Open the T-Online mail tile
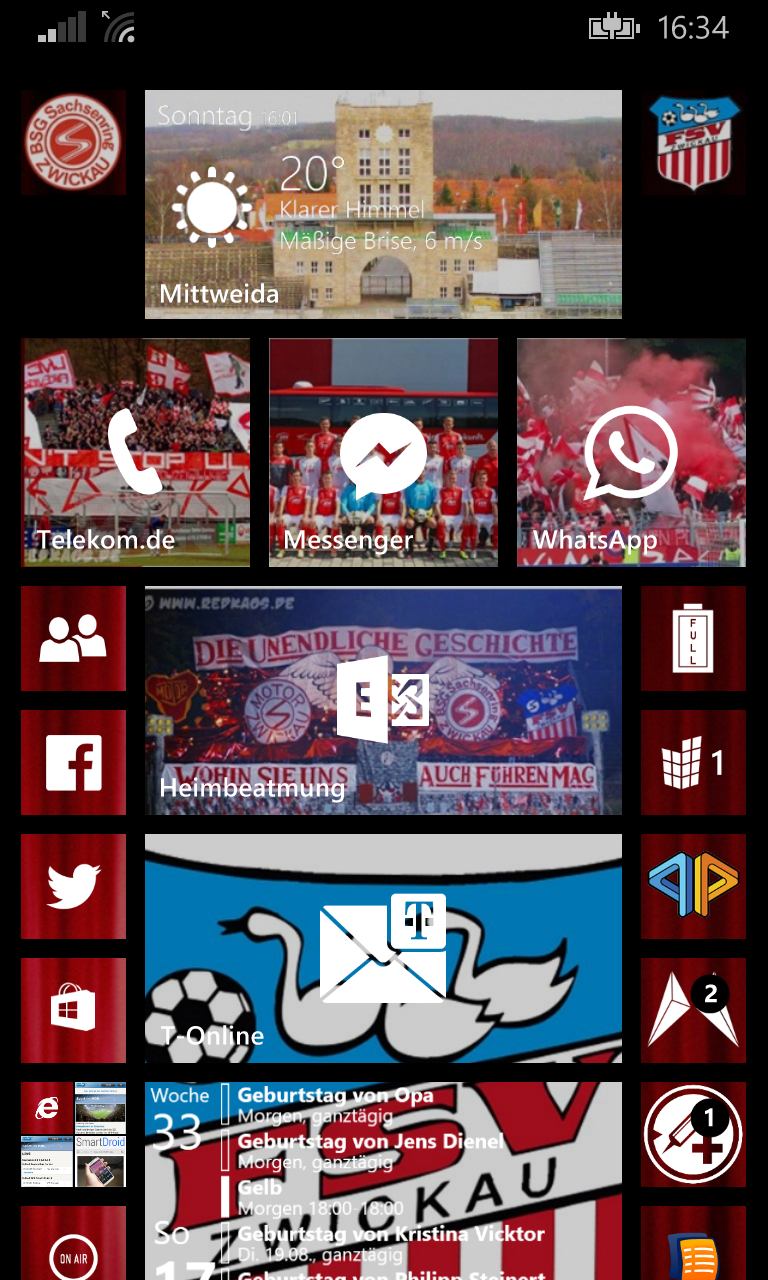The width and height of the screenshot is (768, 1280). click(383, 948)
